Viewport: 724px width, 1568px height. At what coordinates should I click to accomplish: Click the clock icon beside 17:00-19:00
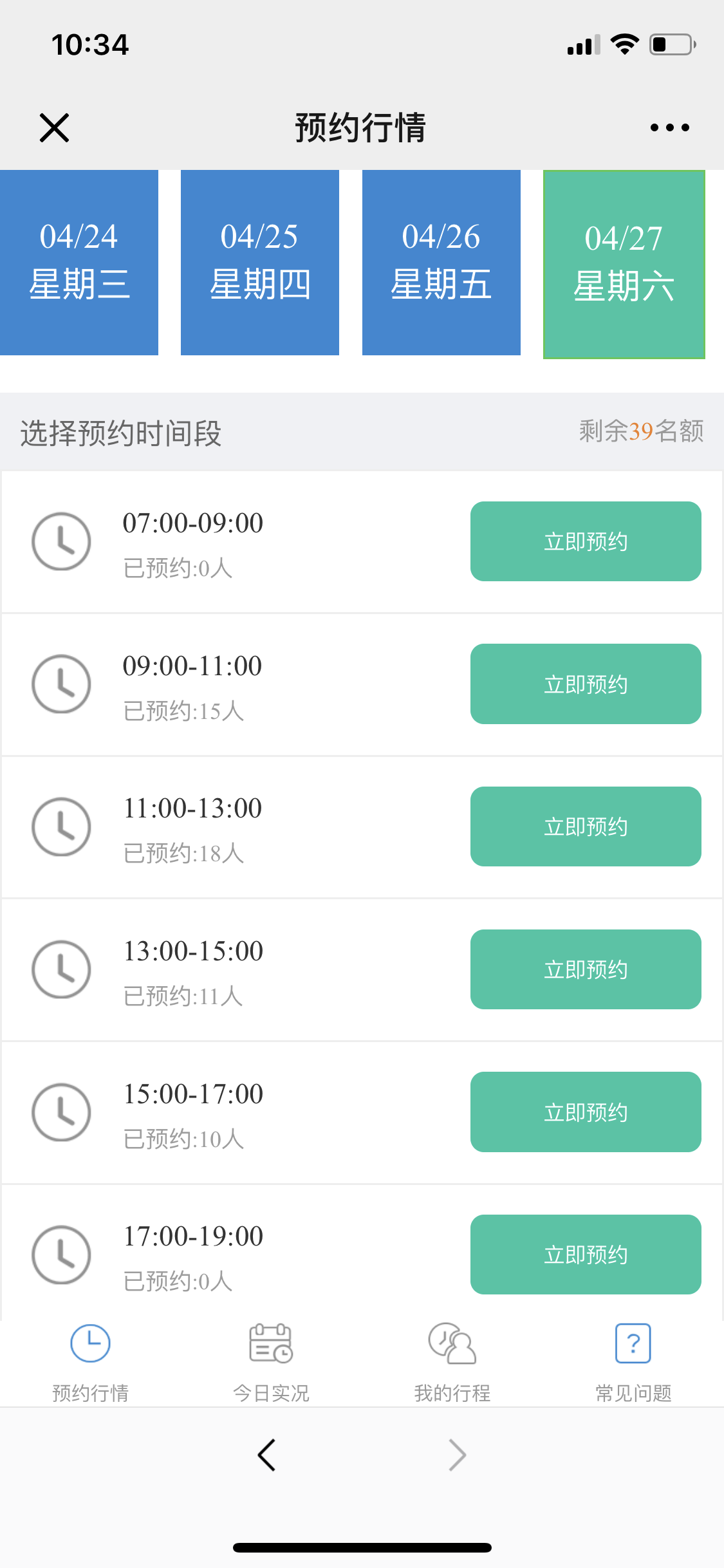(x=61, y=1254)
